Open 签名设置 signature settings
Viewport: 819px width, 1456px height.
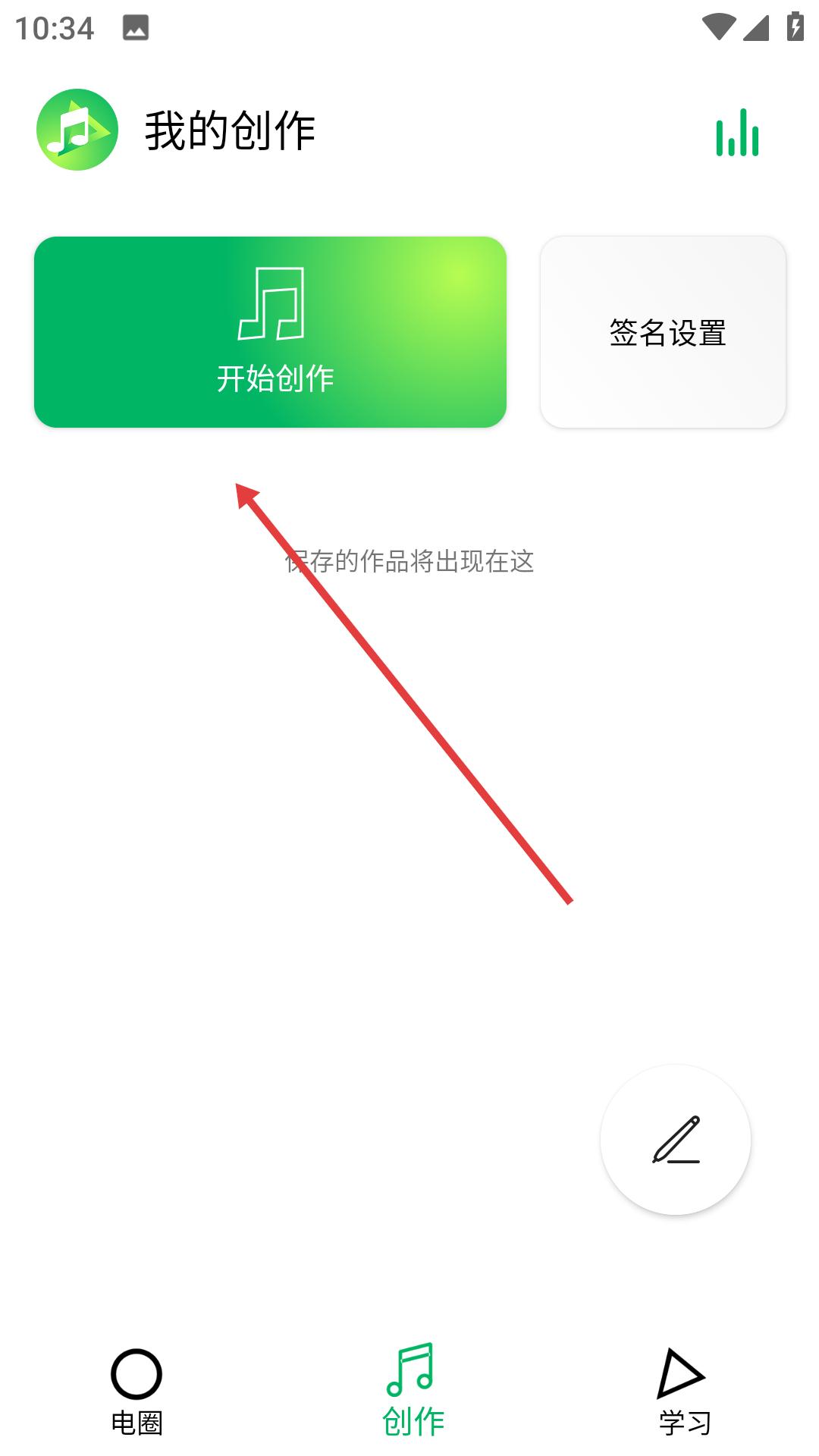tap(663, 332)
